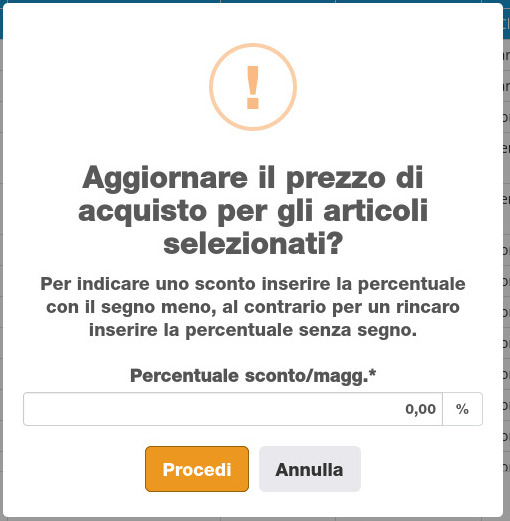Cancel the dialog with Annulla
Viewport: 510px width, 521px height.
pyautogui.click(x=310, y=469)
